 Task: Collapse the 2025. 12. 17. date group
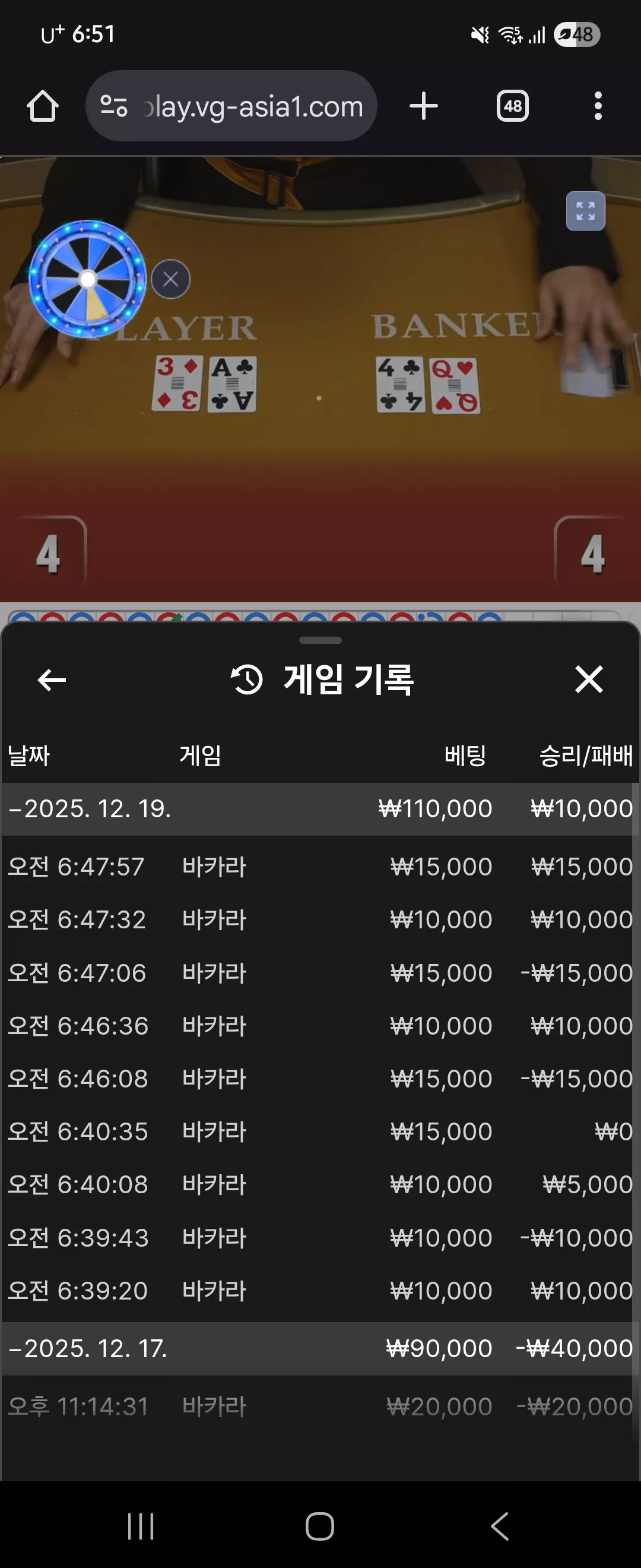320,1348
